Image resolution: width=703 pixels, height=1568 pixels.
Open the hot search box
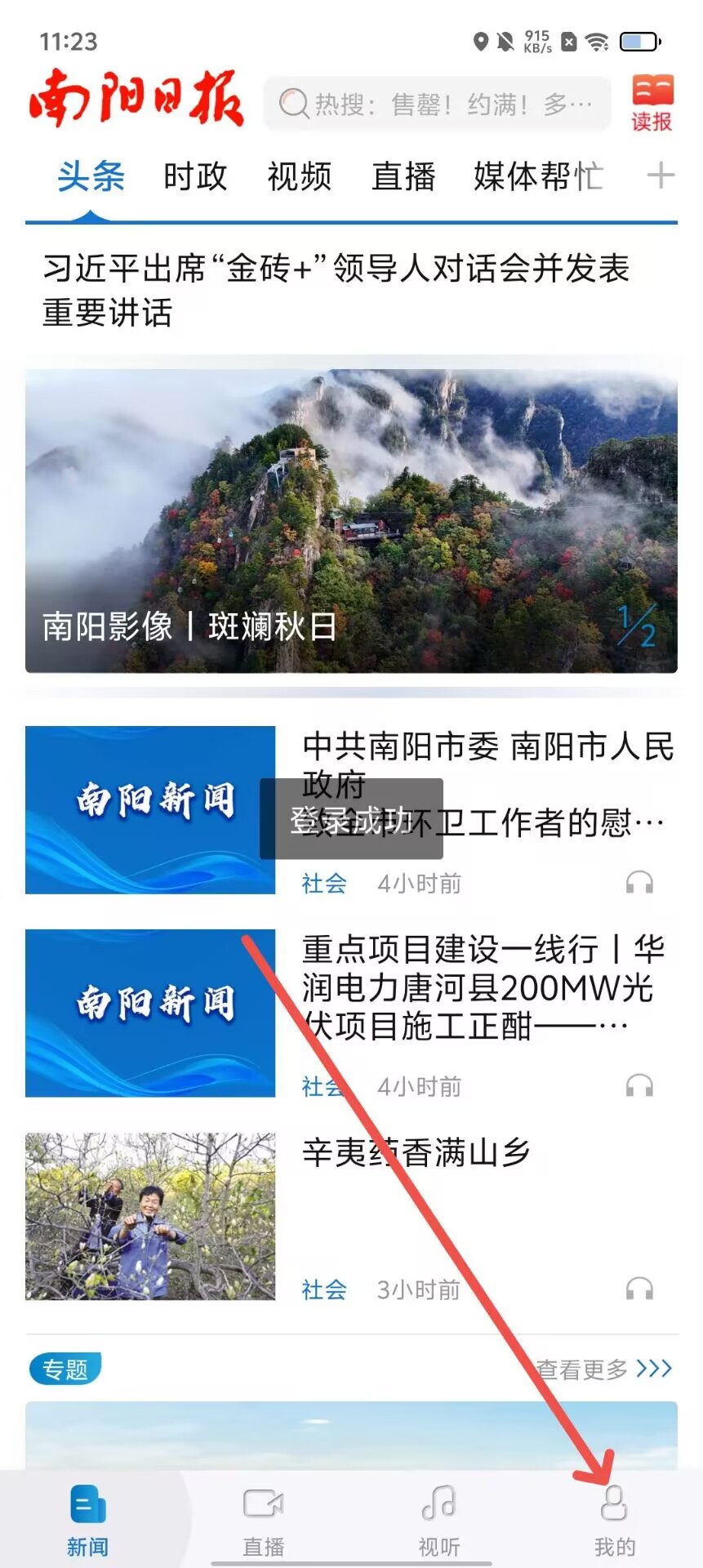pos(437,104)
